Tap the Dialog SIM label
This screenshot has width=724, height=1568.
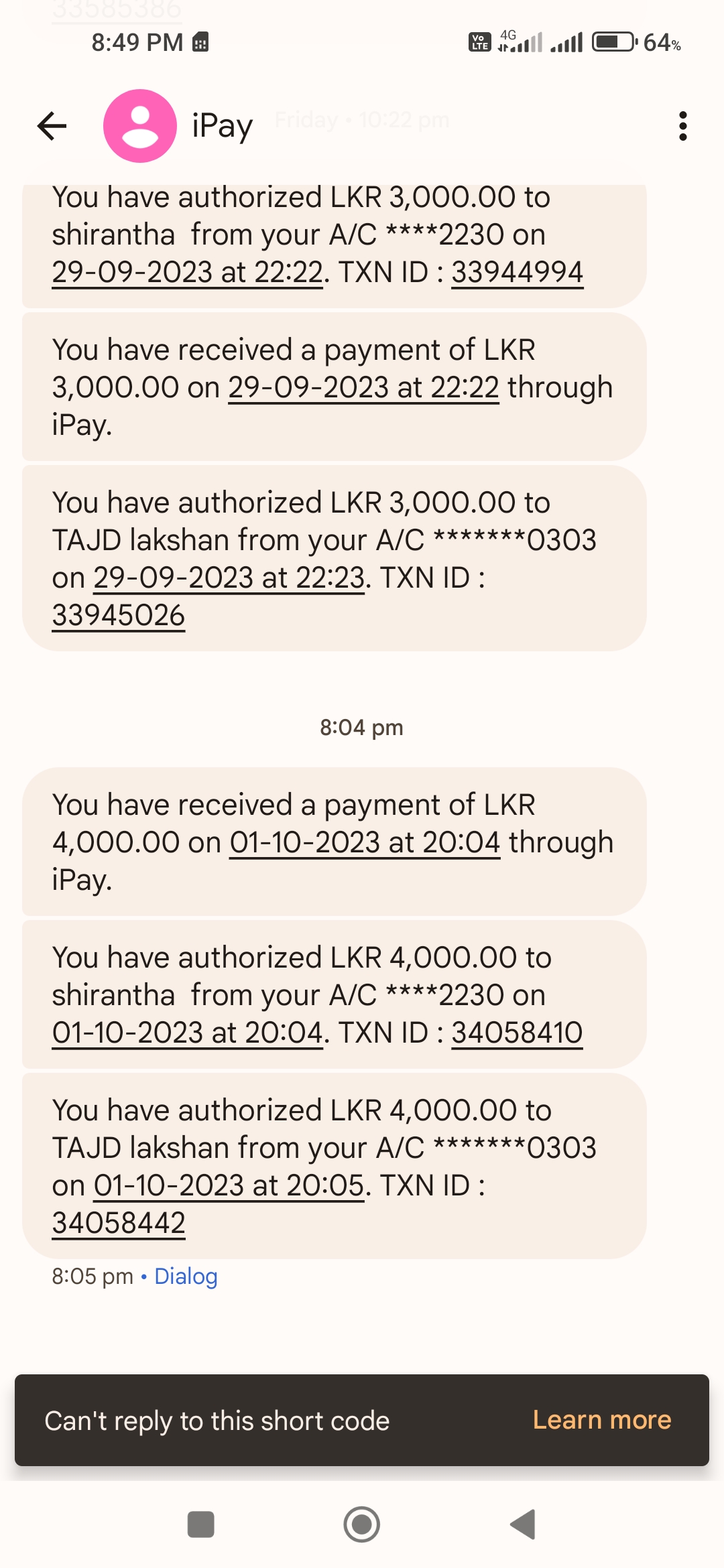coord(186,1277)
